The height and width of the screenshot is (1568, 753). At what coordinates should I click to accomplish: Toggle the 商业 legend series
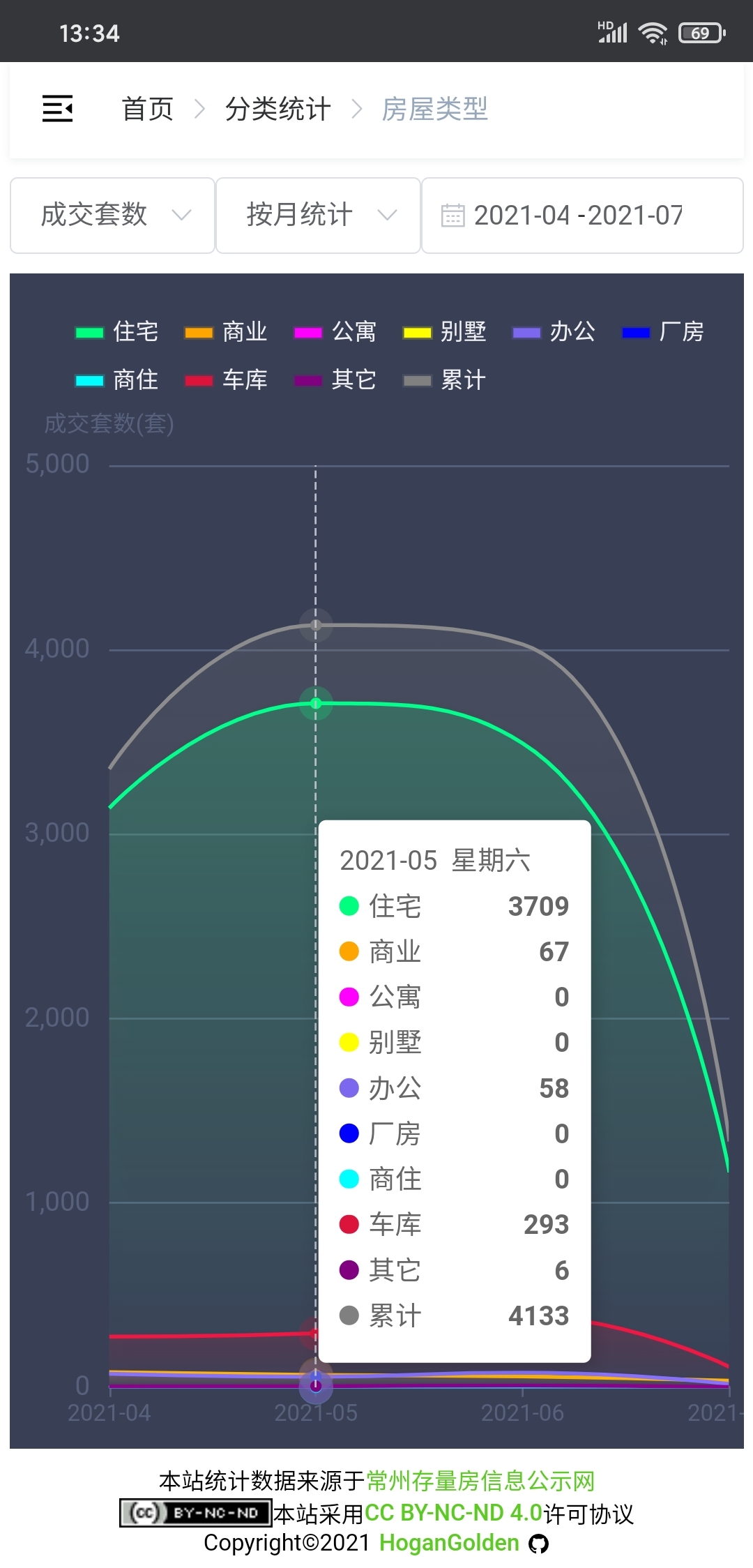click(x=226, y=331)
